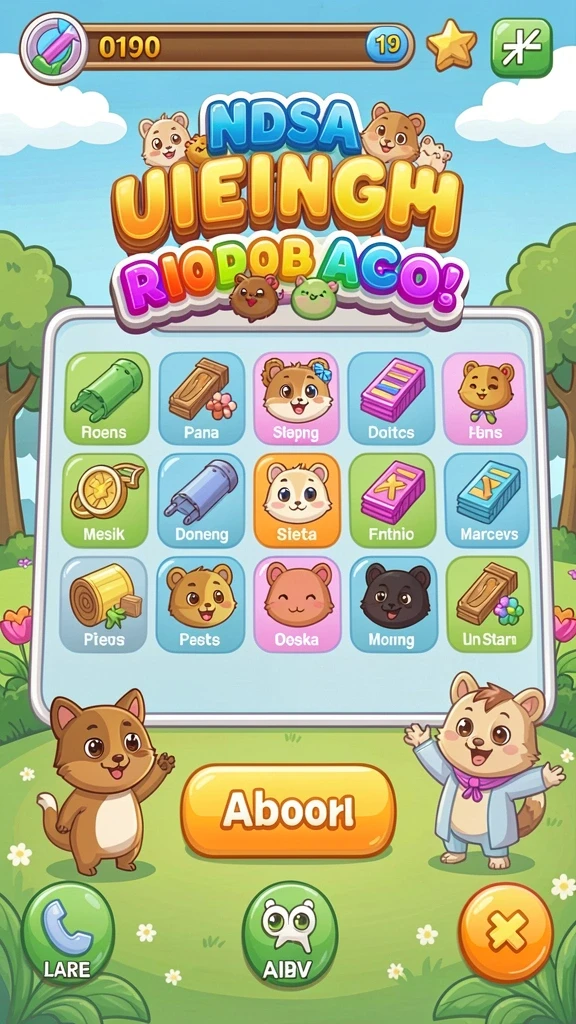576x1024 pixels.
Task: Open the Pana wood tile
Action: [x=202, y=398]
